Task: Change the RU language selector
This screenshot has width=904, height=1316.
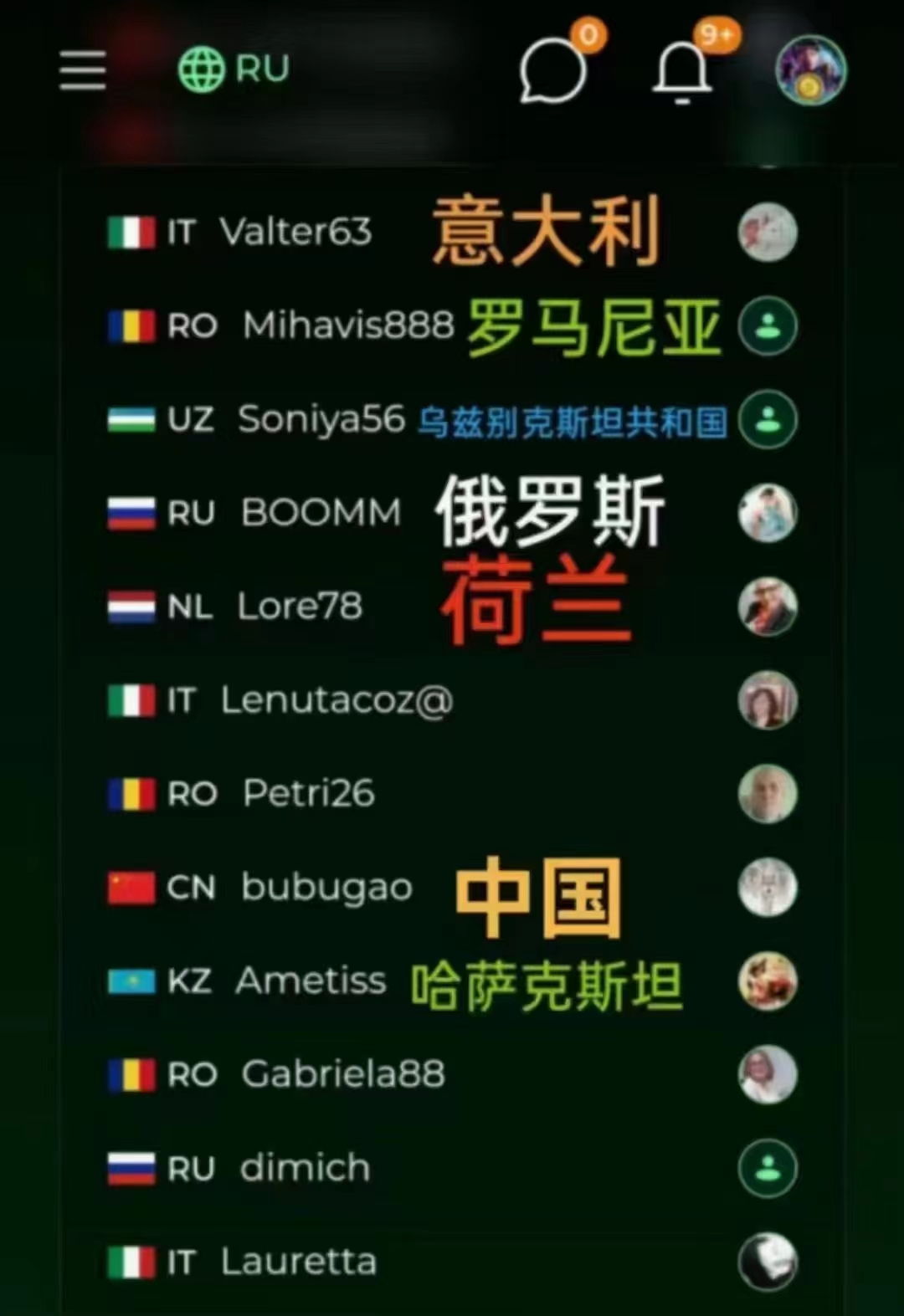Action: 234,69
